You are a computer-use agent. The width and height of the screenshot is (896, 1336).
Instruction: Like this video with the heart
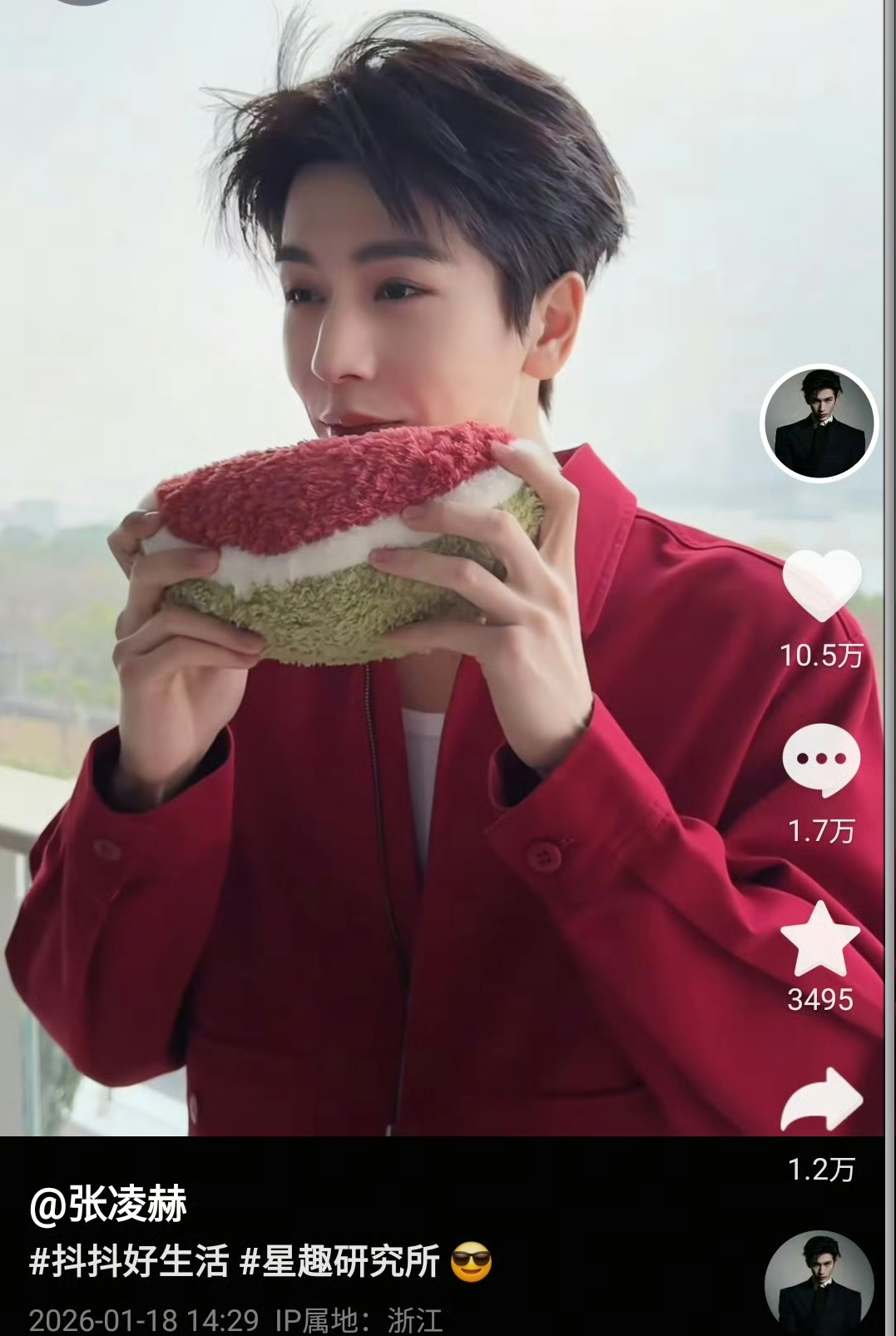click(821, 585)
